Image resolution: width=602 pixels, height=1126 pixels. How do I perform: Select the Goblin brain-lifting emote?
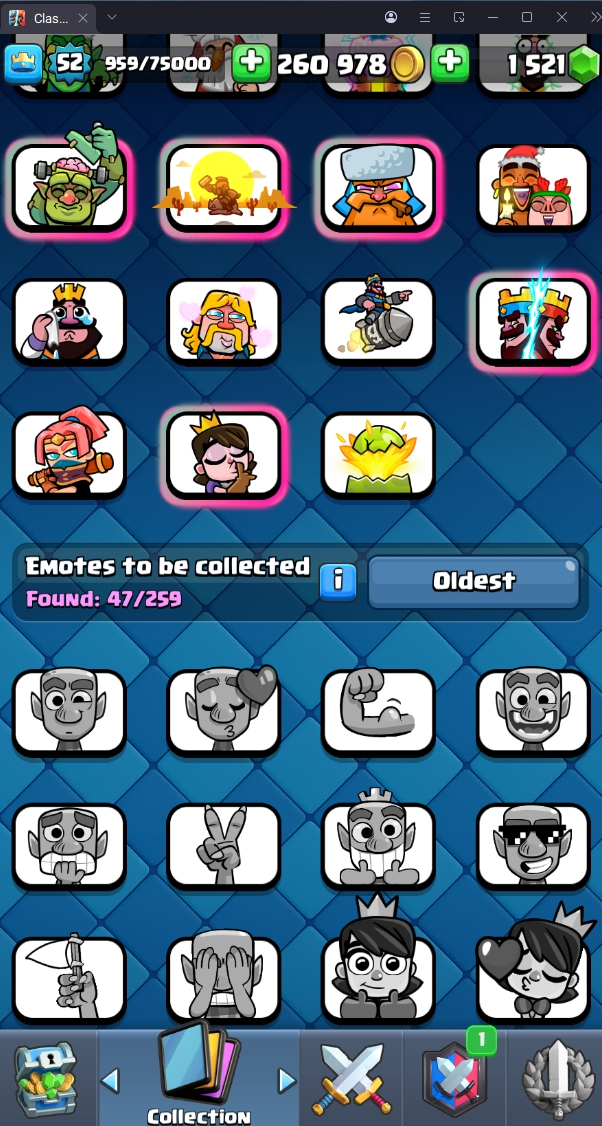point(69,187)
